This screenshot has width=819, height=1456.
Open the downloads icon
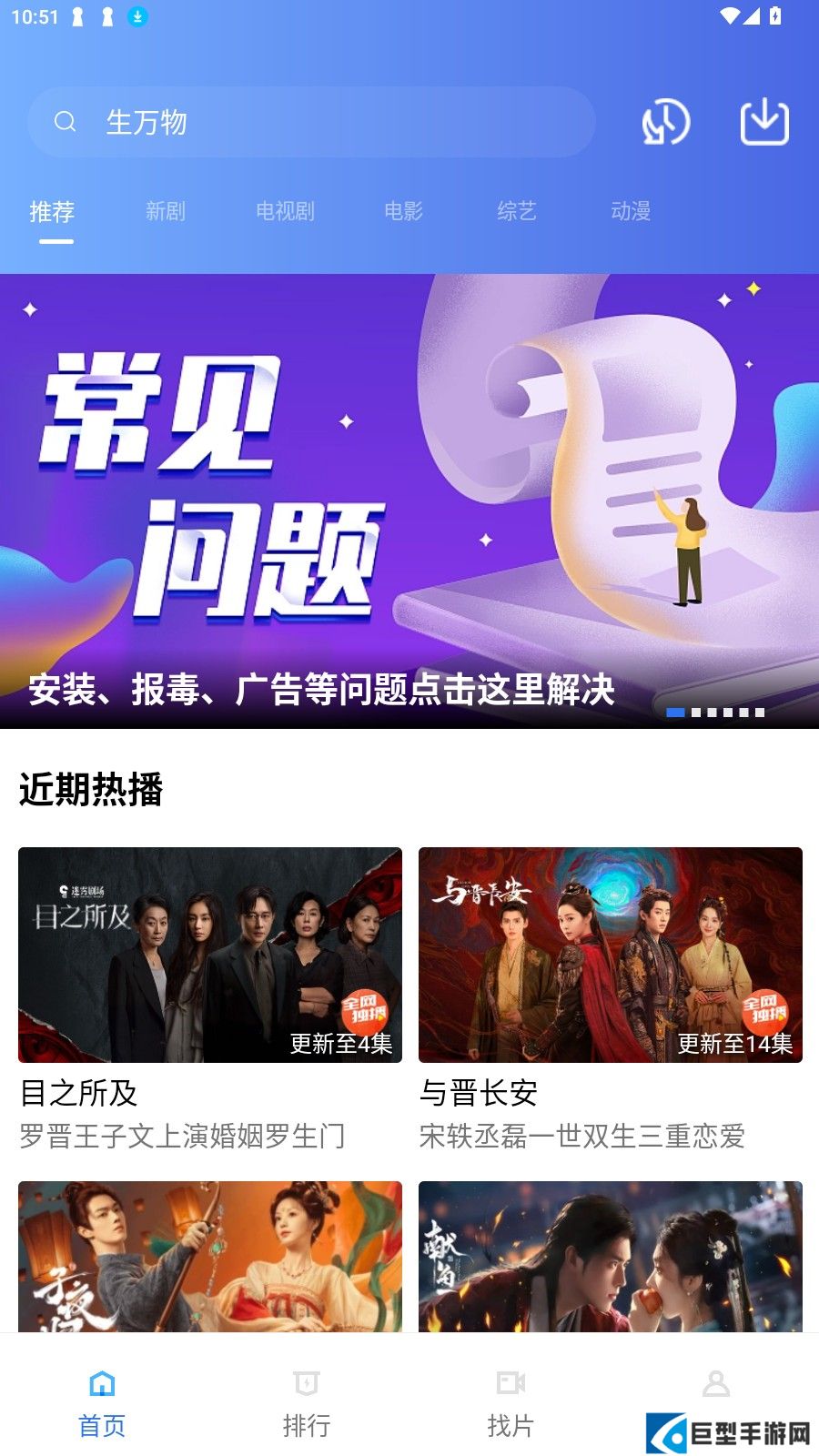pyautogui.click(x=764, y=122)
